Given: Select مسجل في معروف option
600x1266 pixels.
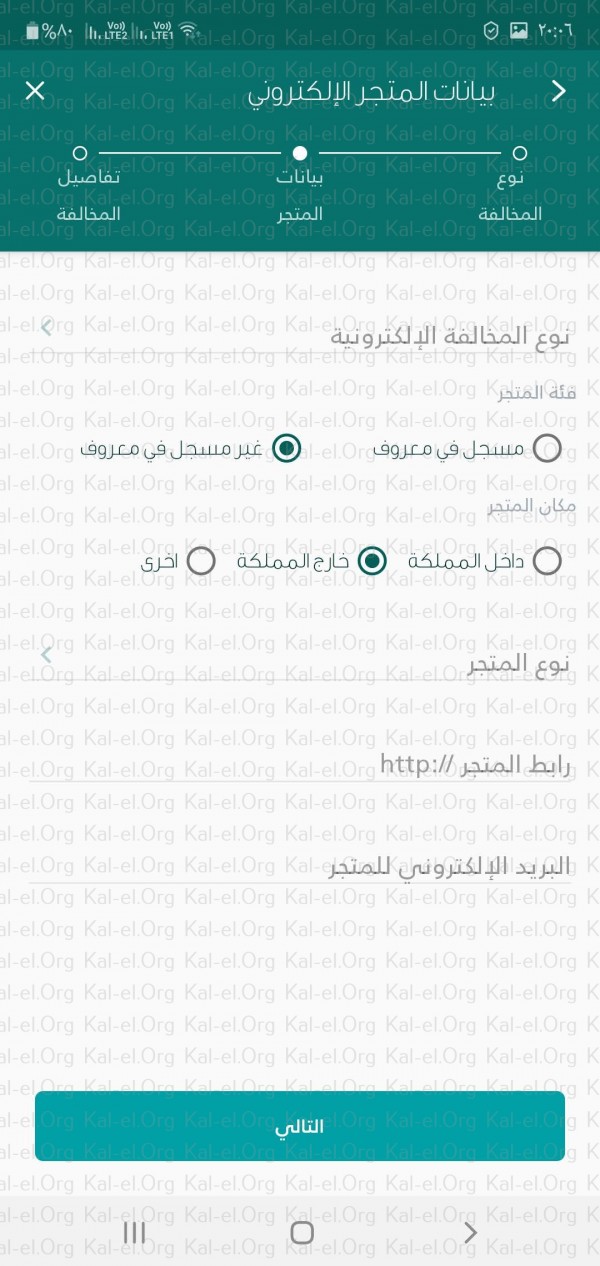Looking at the screenshot, I should pos(546,448).
